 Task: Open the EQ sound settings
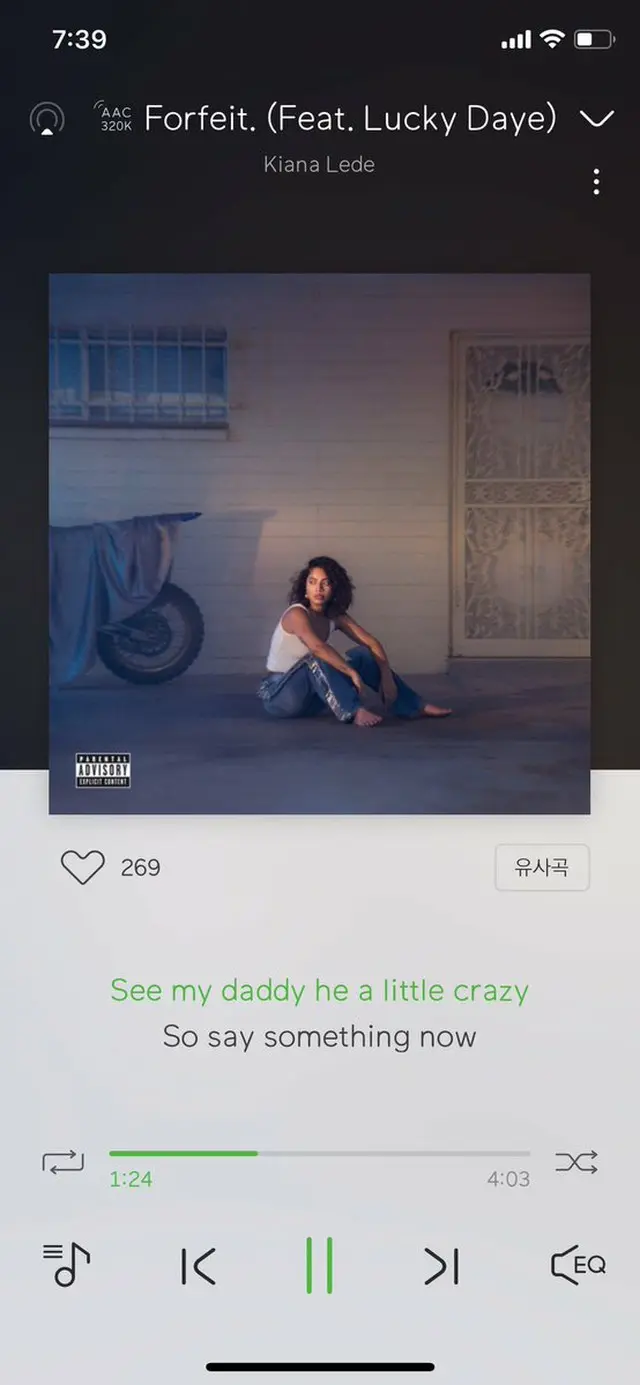pos(578,1265)
